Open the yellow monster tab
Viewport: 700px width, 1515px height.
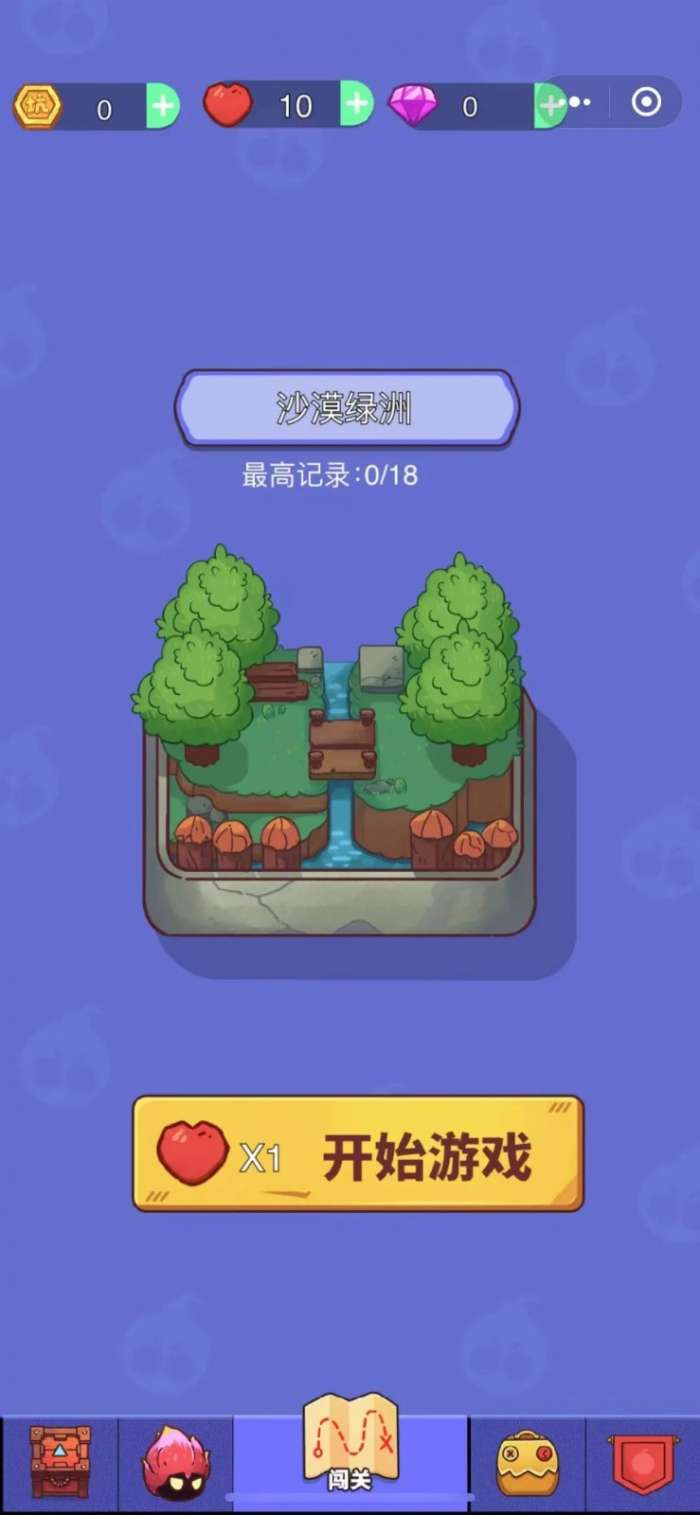527,1463
